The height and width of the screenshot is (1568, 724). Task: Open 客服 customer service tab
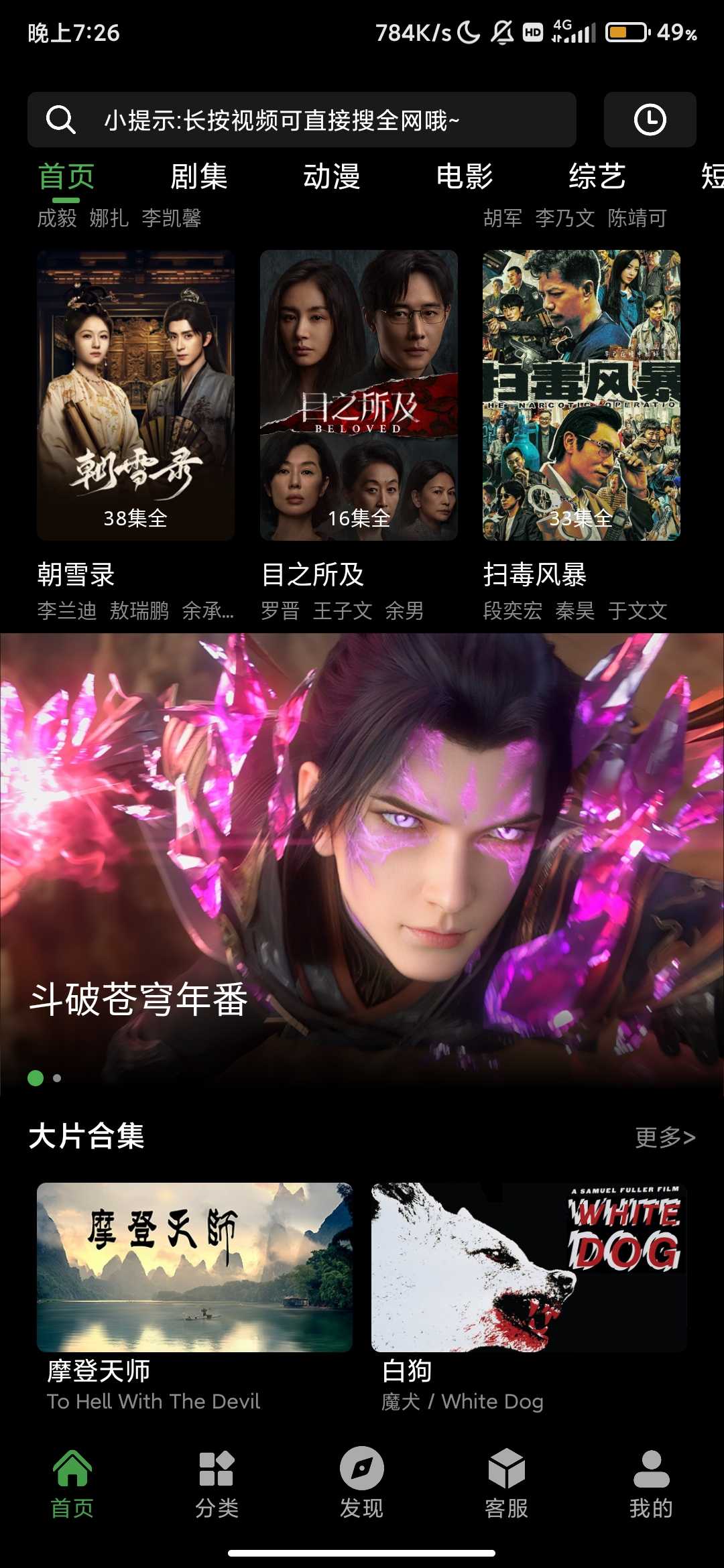click(x=506, y=1484)
